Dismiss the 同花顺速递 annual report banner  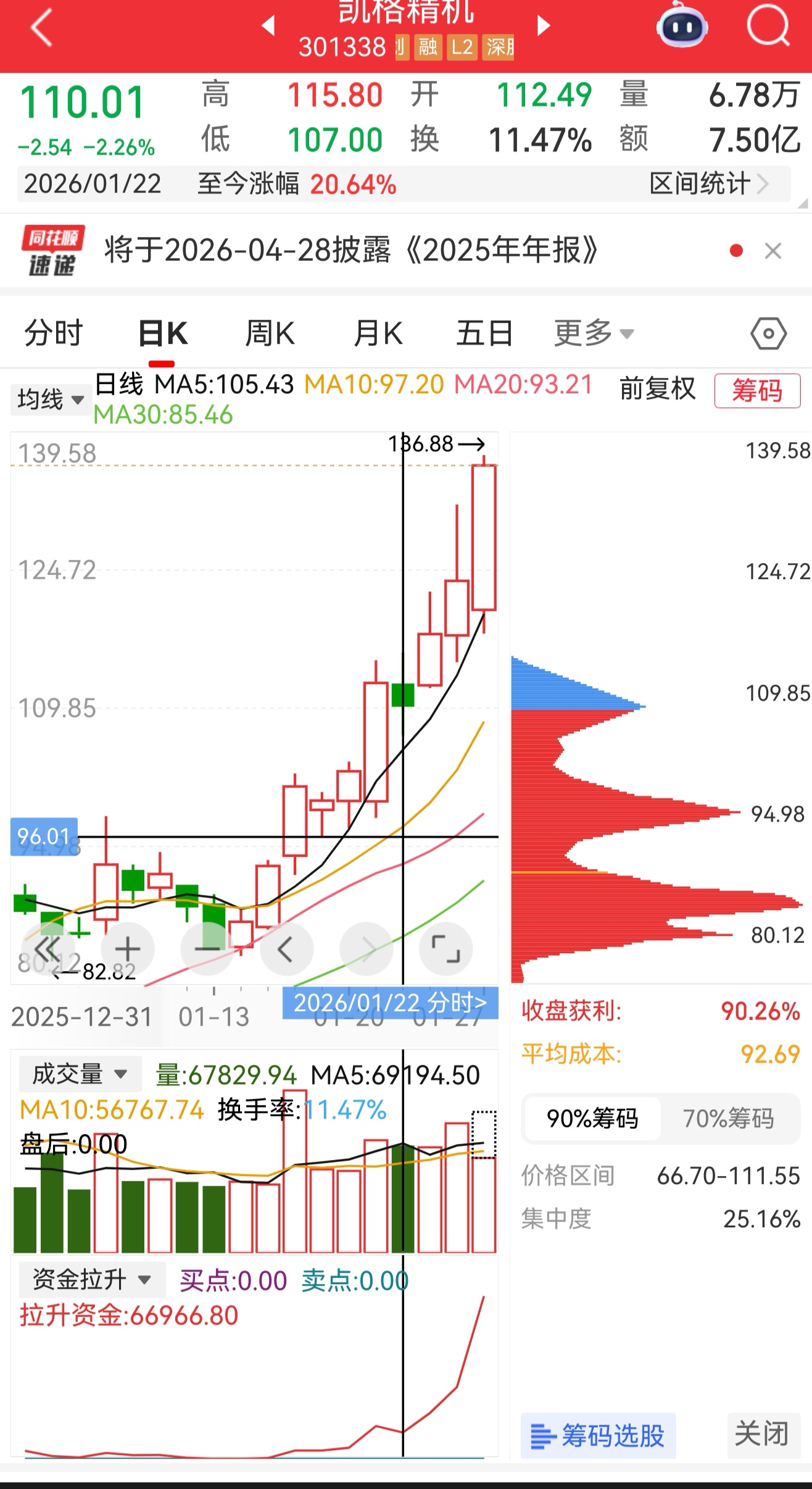click(773, 251)
